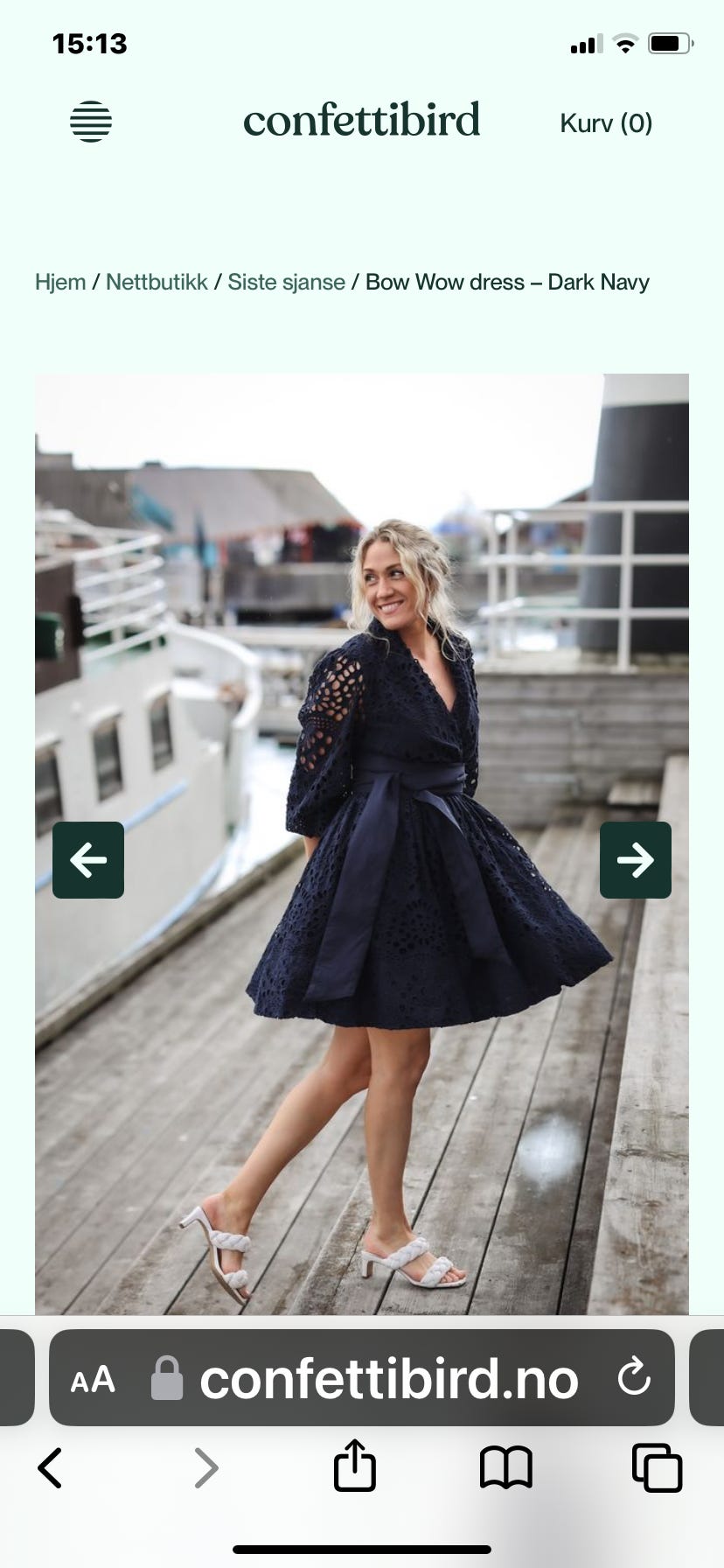Open the Safari tabs overview
724x1568 pixels.
pyautogui.click(x=657, y=1467)
